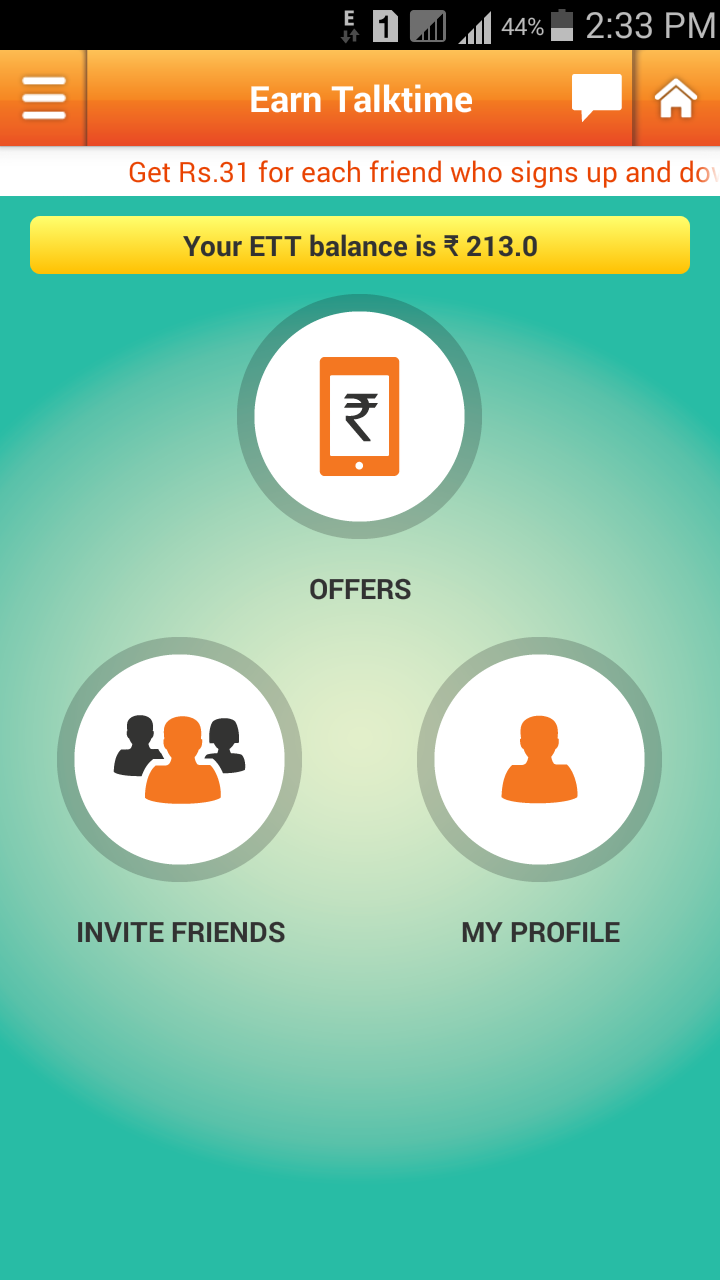Open the hamburger navigation menu
Viewport: 720px width, 1280px height.
tap(42, 98)
